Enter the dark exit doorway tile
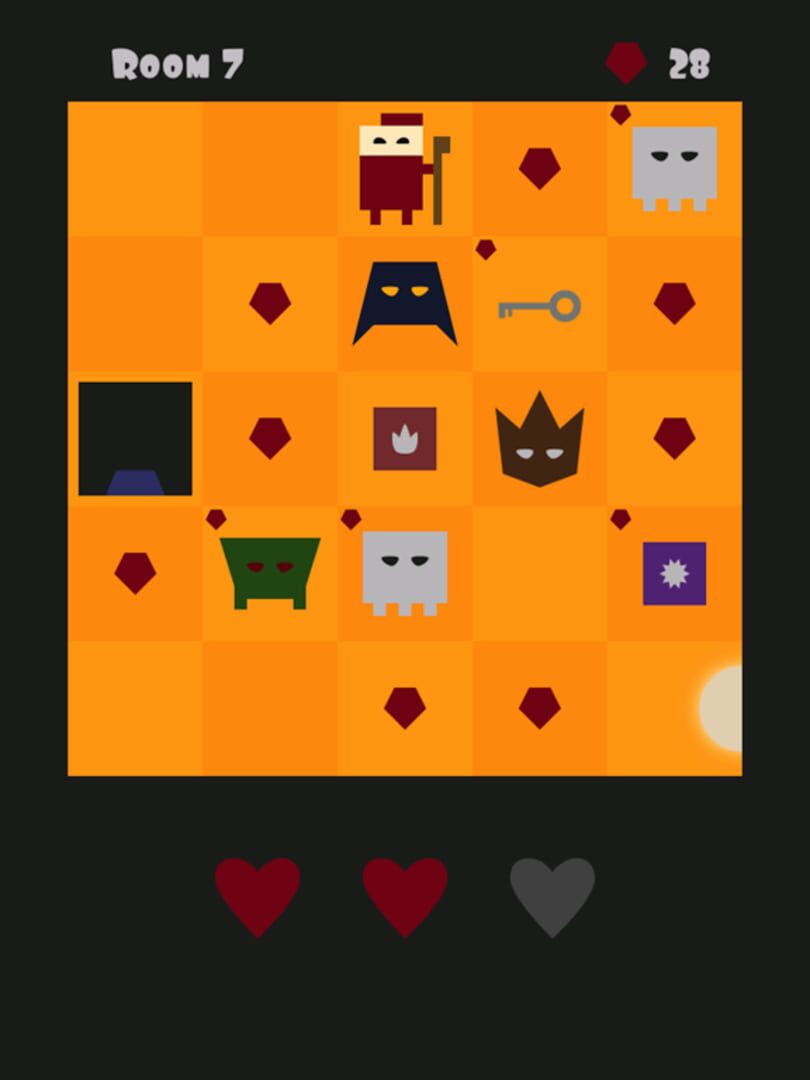The image size is (810, 1080). pos(135,438)
